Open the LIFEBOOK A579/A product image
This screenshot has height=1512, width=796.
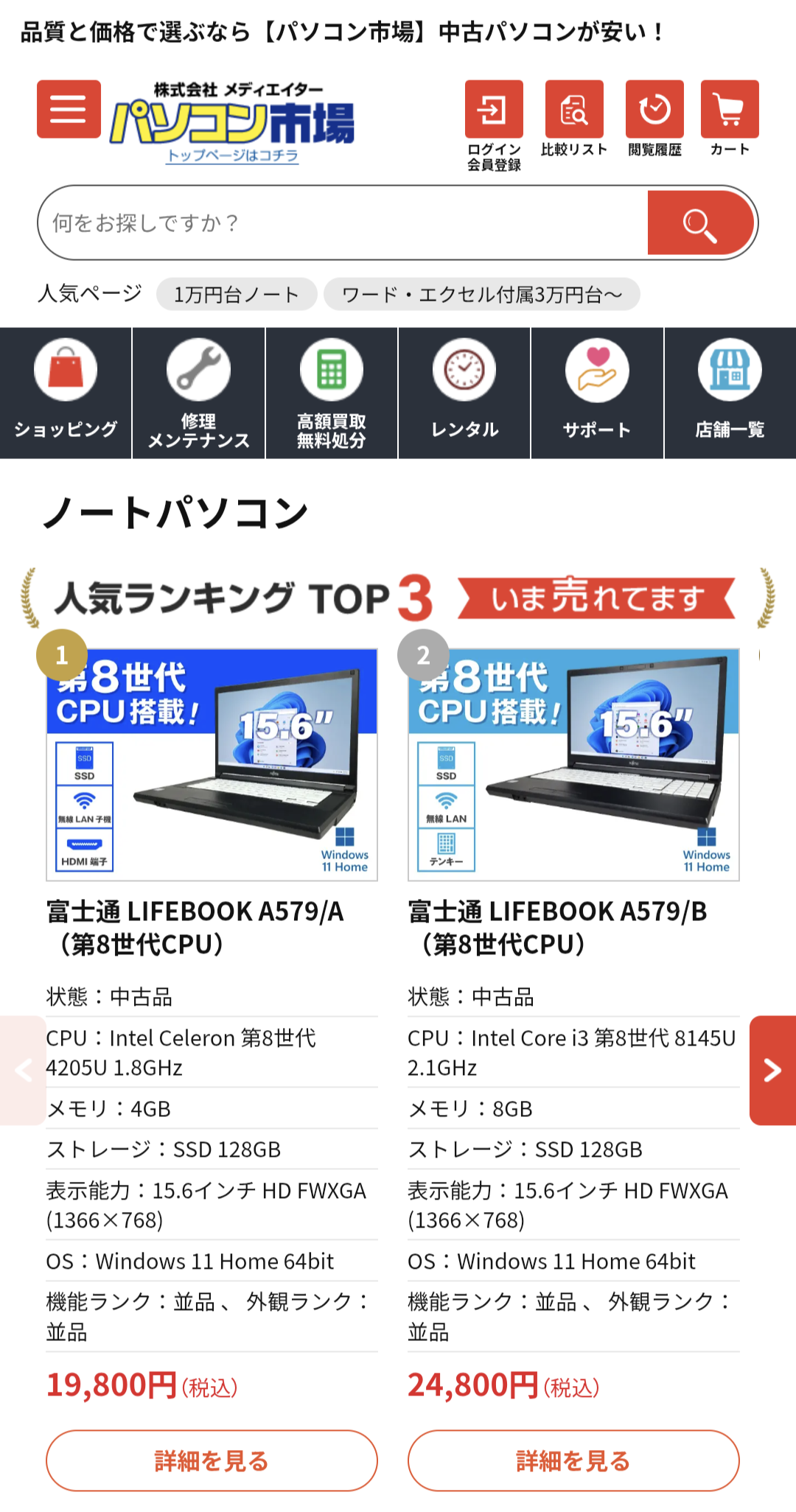[x=212, y=765]
